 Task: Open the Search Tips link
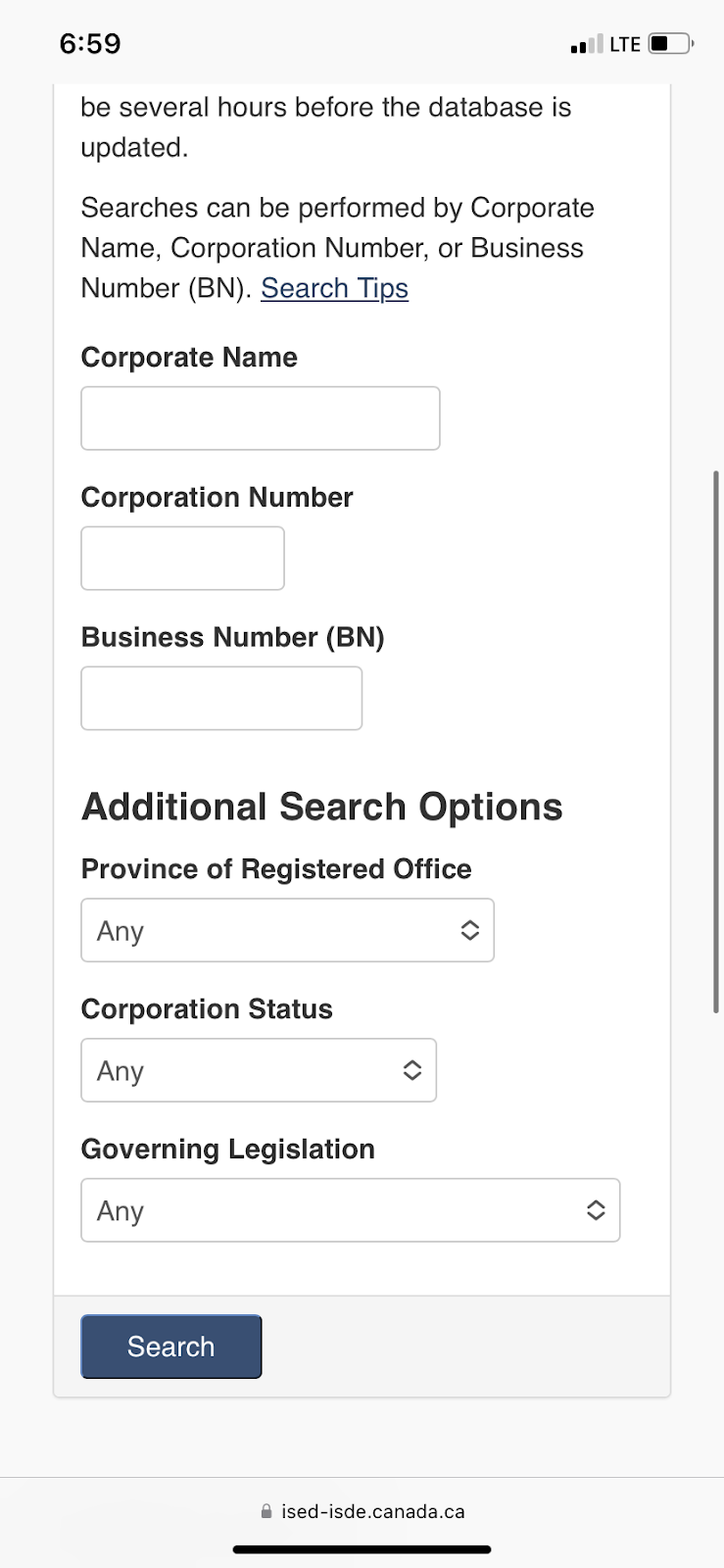click(334, 288)
